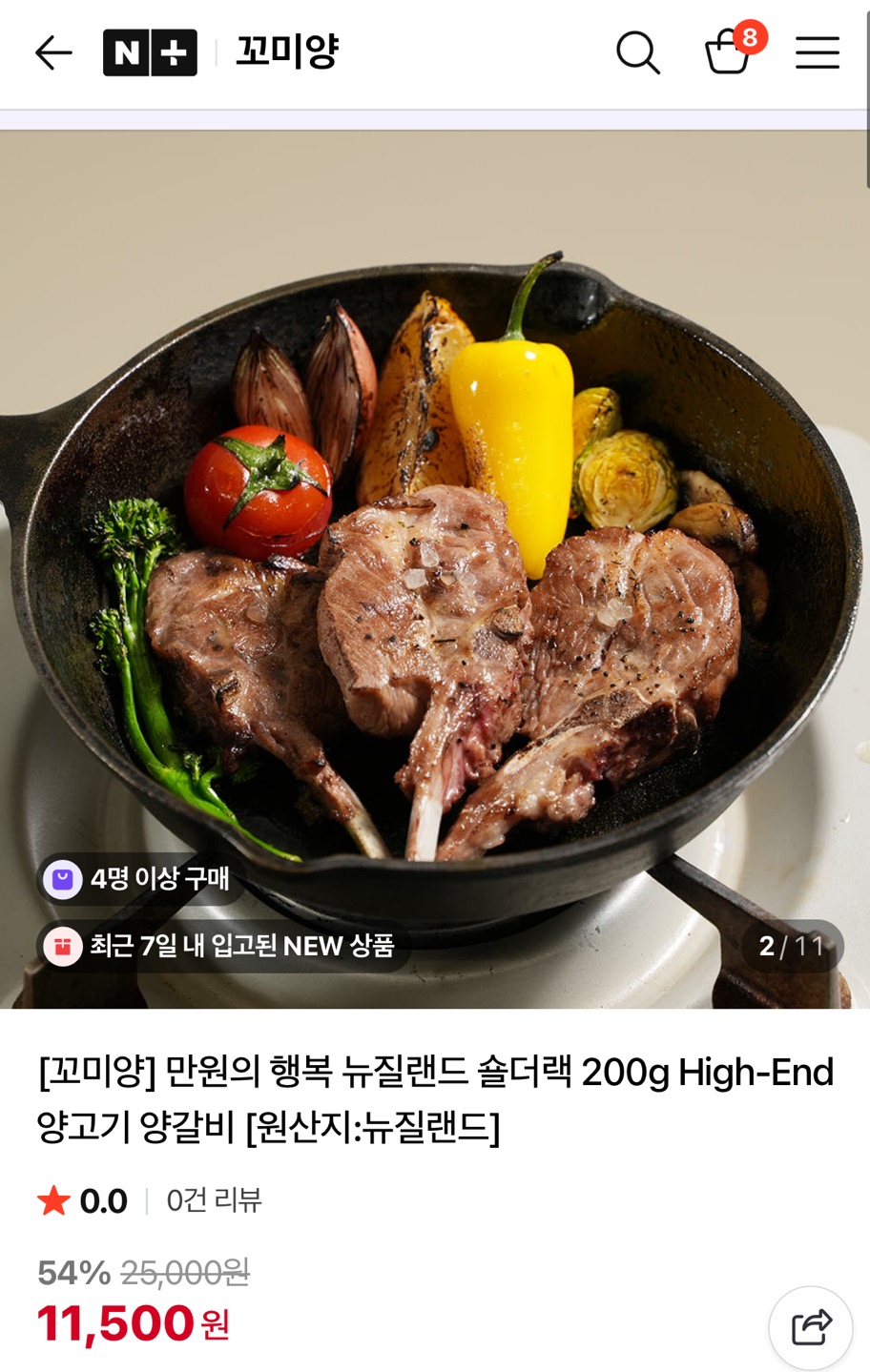Tap the back arrow to go back
The width and height of the screenshot is (870, 1372).
pyautogui.click(x=52, y=52)
